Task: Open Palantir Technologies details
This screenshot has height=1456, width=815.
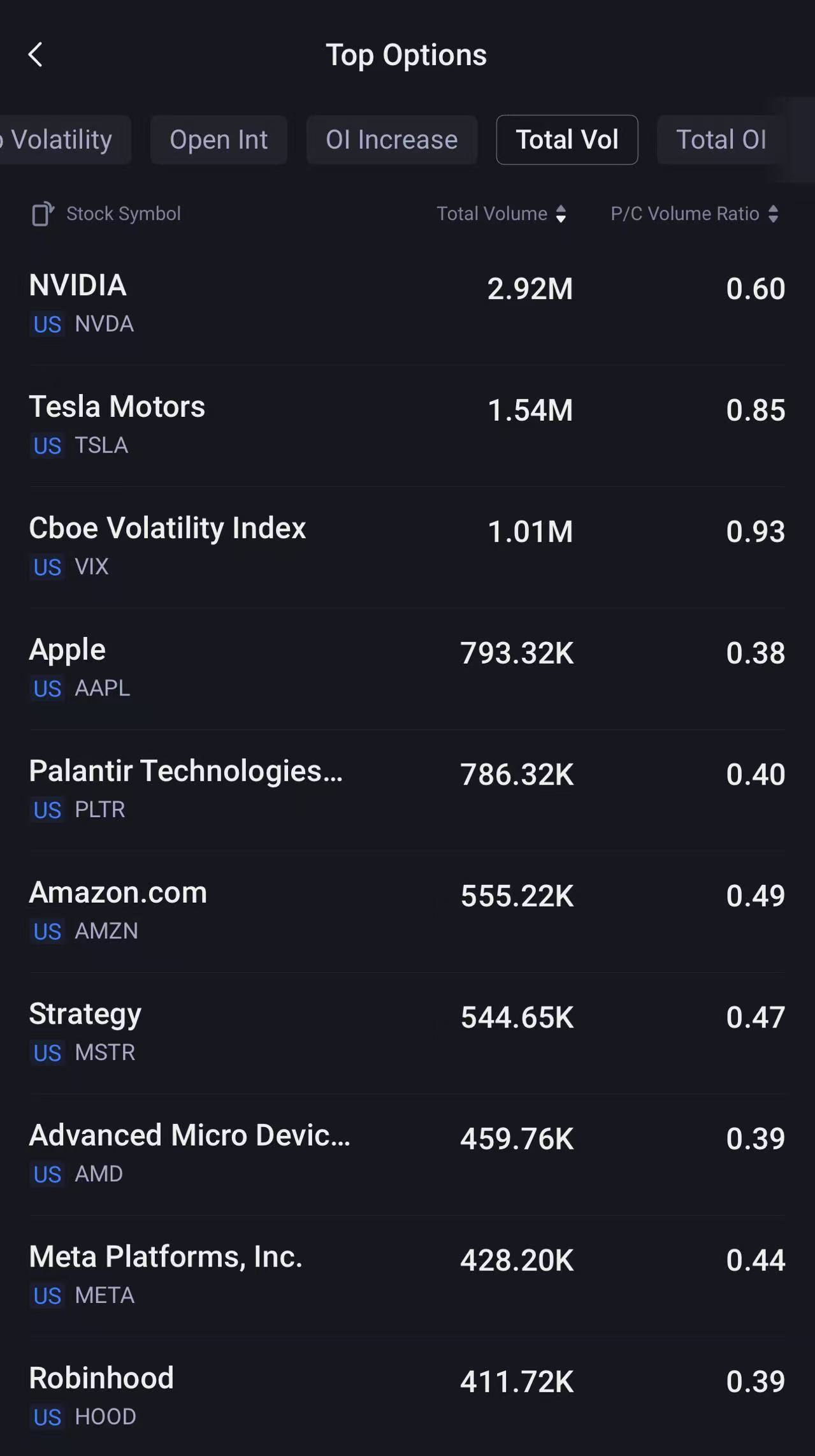Action: point(408,785)
